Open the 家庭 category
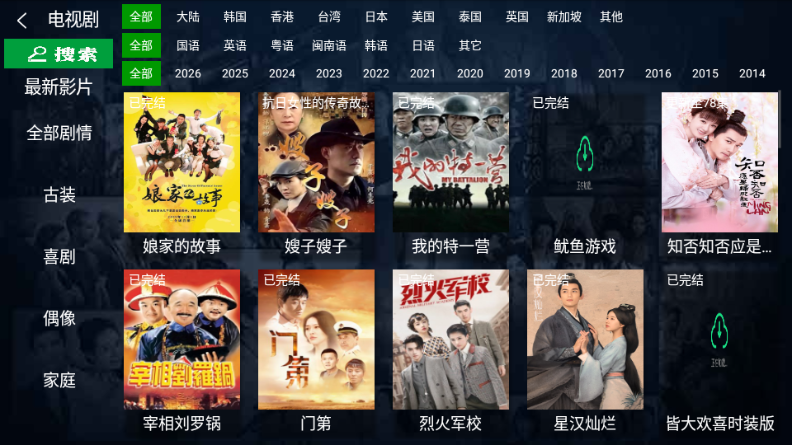The width and height of the screenshot is (792, 445). click(59, 380)
